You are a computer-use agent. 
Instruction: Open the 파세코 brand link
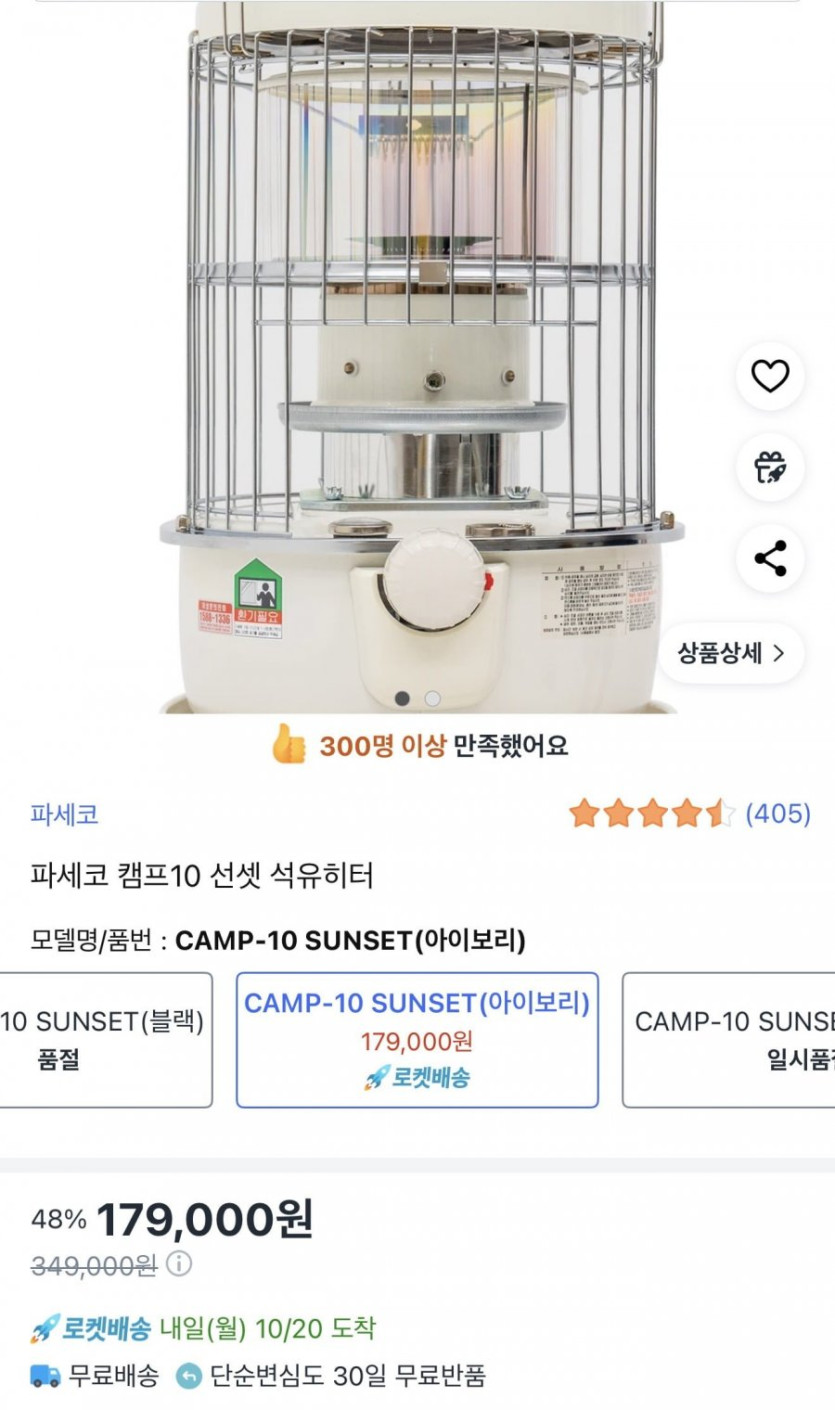[x=64, y=814]
